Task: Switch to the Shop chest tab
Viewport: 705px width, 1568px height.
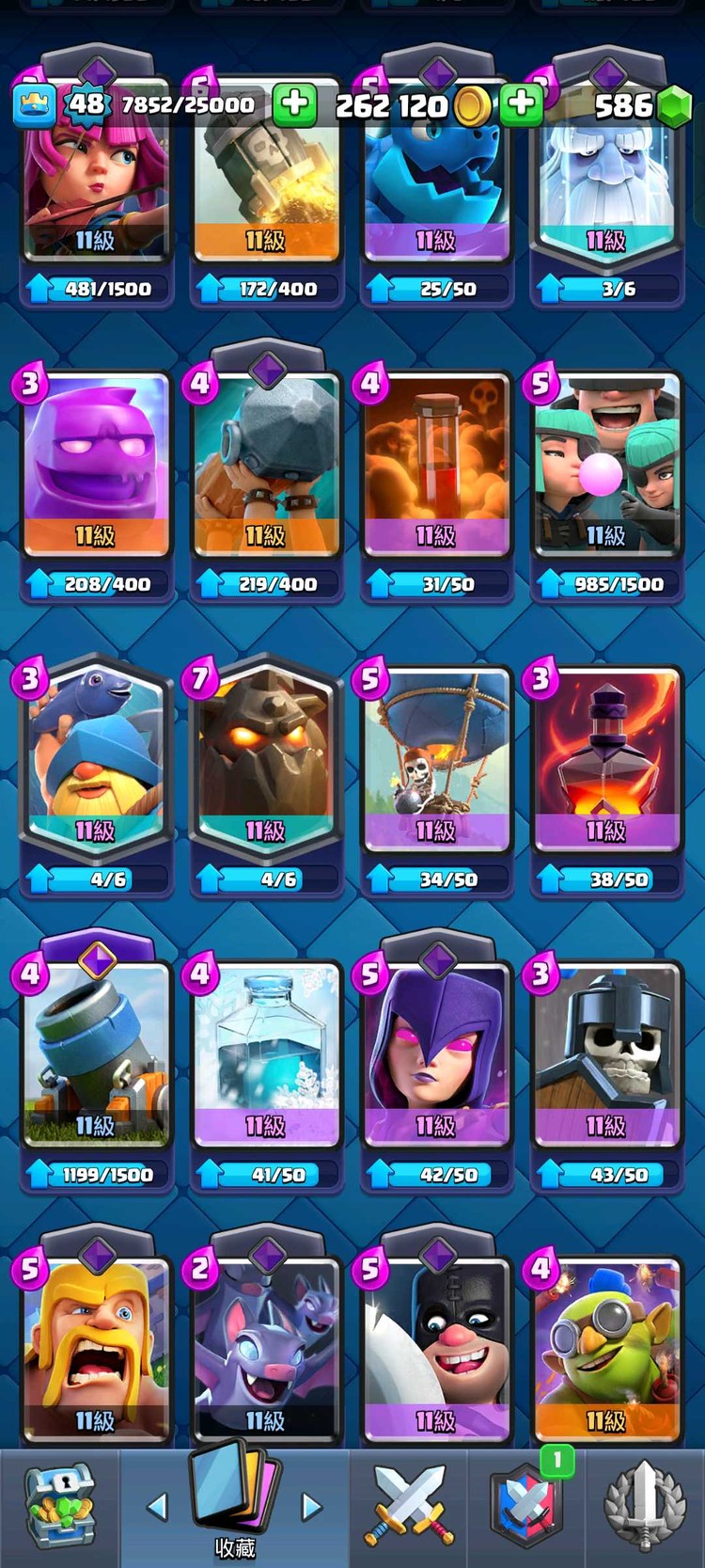Action: [x=58, y=1507]
